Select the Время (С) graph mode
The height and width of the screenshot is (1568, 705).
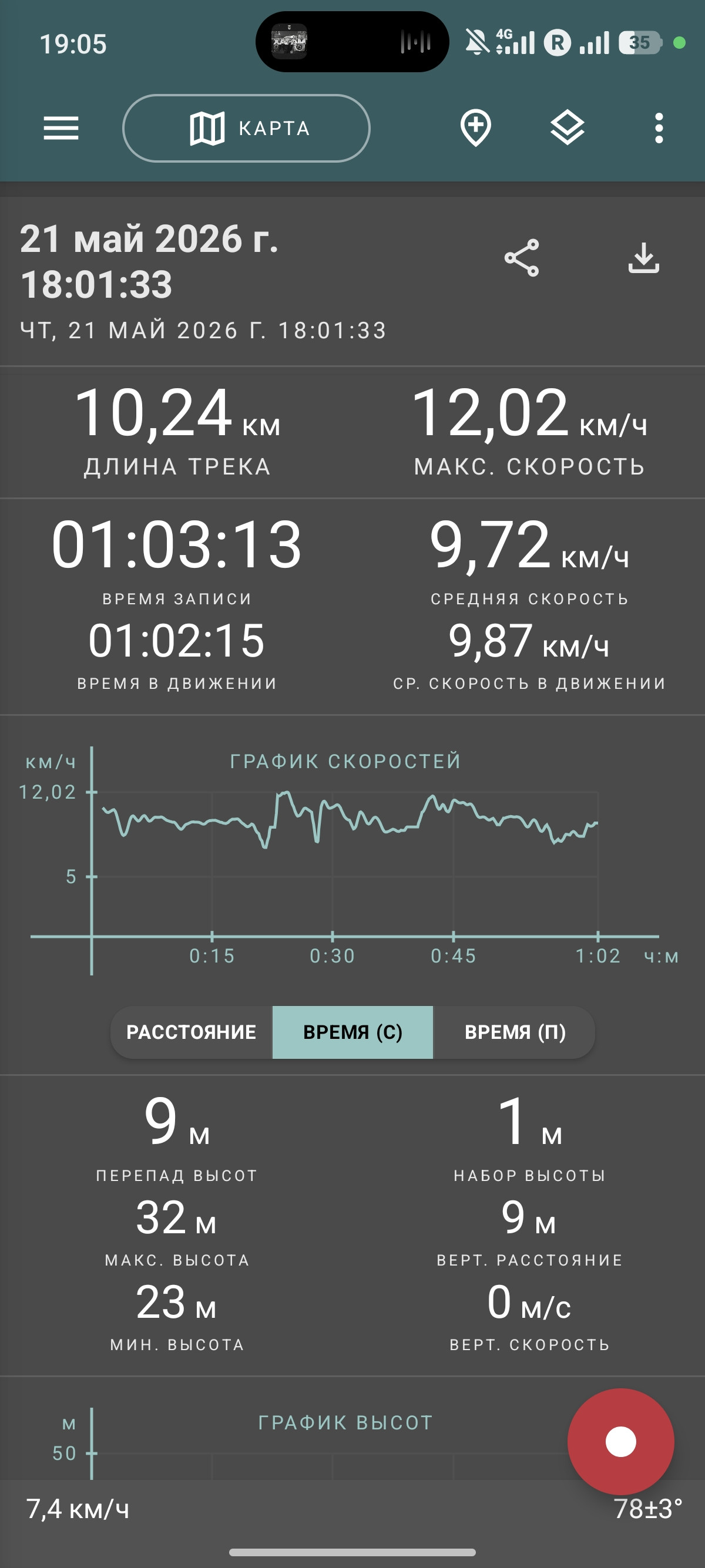[352, 1032]
